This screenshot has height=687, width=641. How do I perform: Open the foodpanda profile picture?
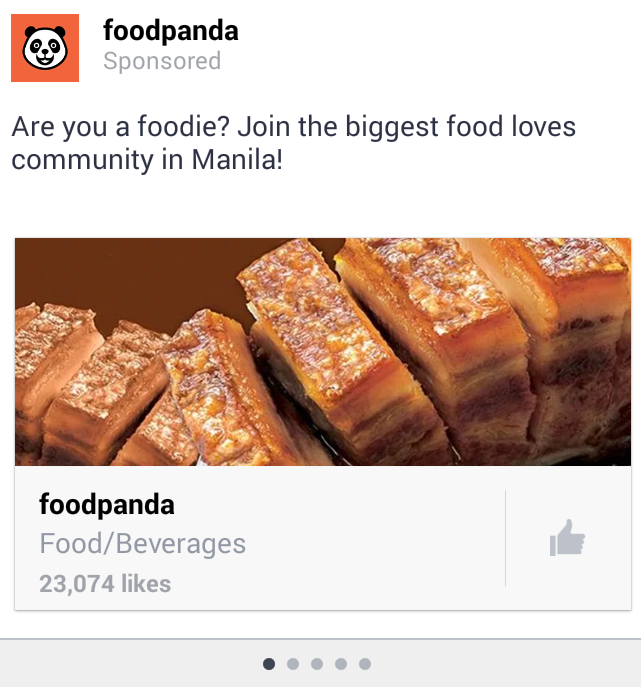(45, 47)
